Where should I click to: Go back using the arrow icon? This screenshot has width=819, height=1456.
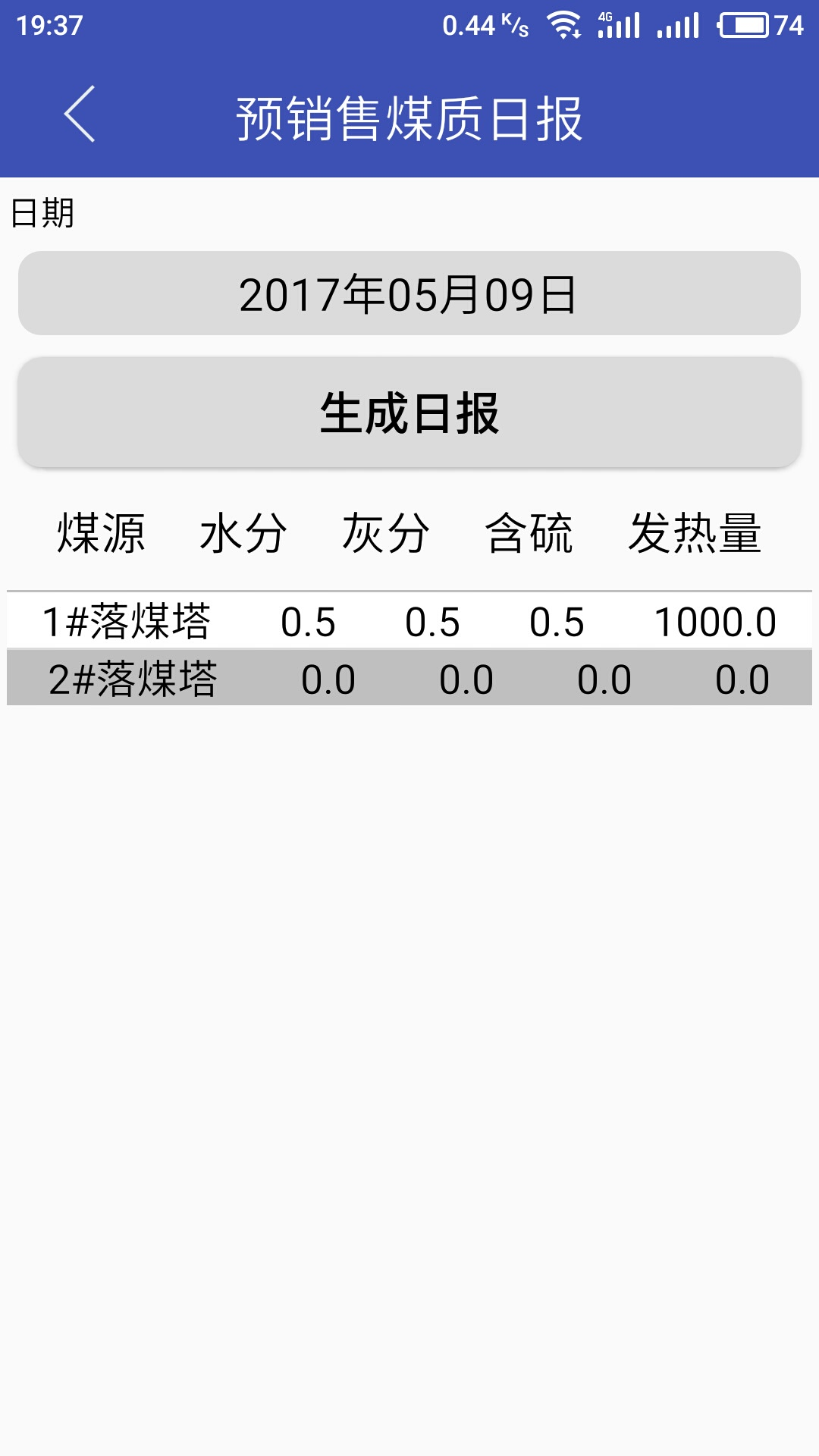click(x=80, y=114)
